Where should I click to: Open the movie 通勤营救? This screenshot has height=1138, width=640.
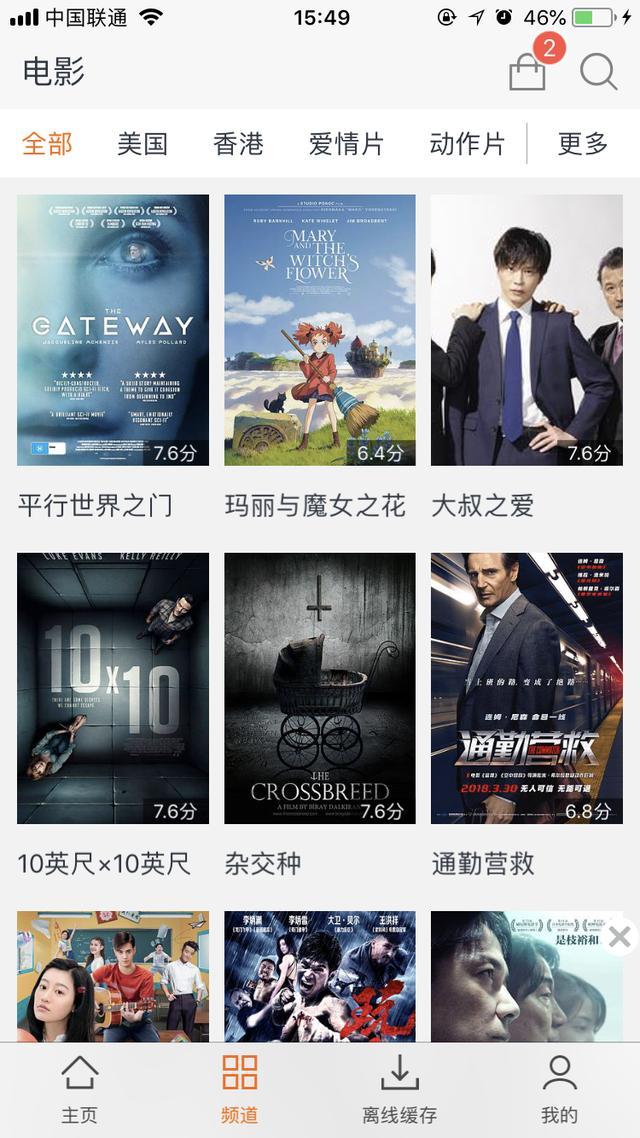526,688
